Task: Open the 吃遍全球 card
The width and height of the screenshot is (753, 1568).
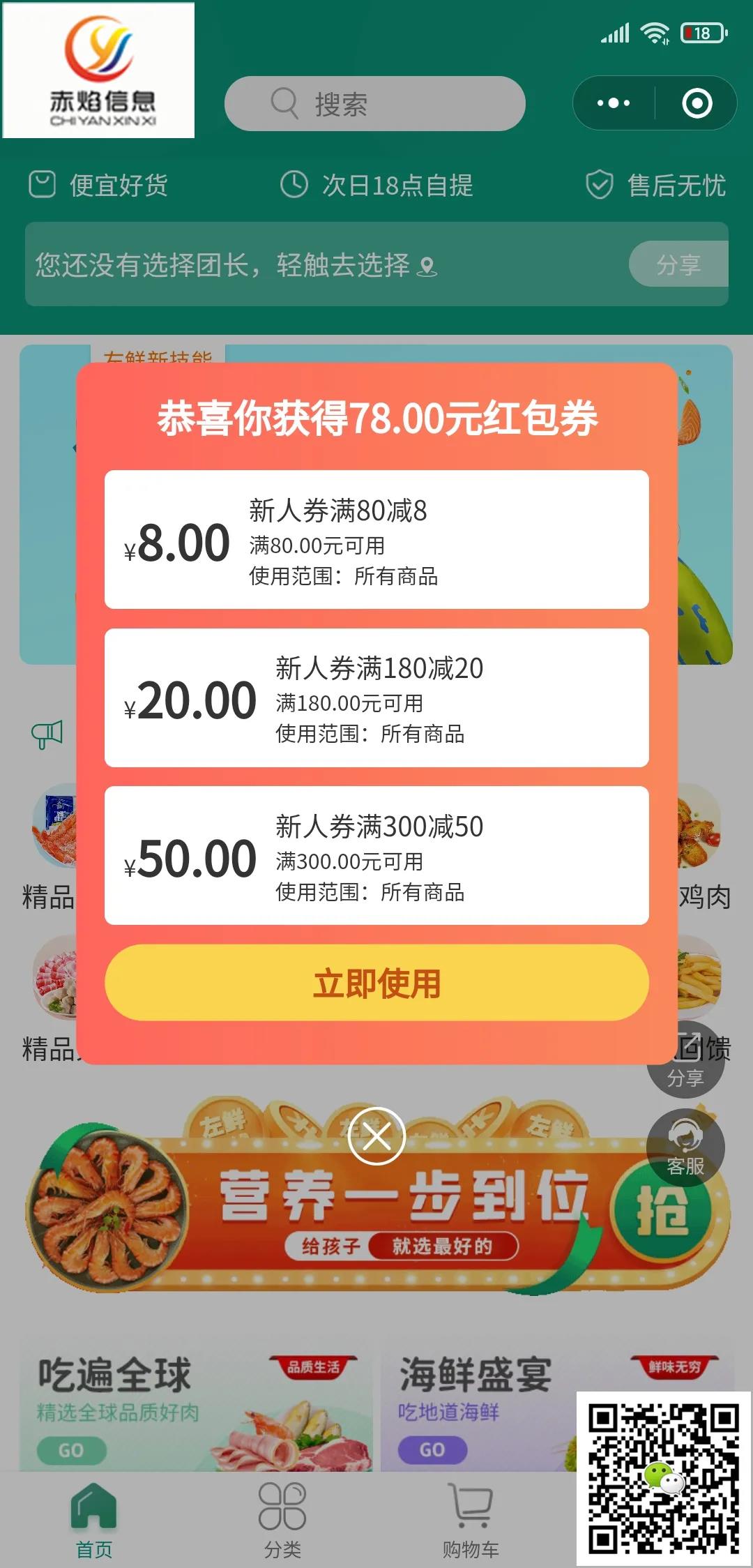Action: [x=195, y=1409]
